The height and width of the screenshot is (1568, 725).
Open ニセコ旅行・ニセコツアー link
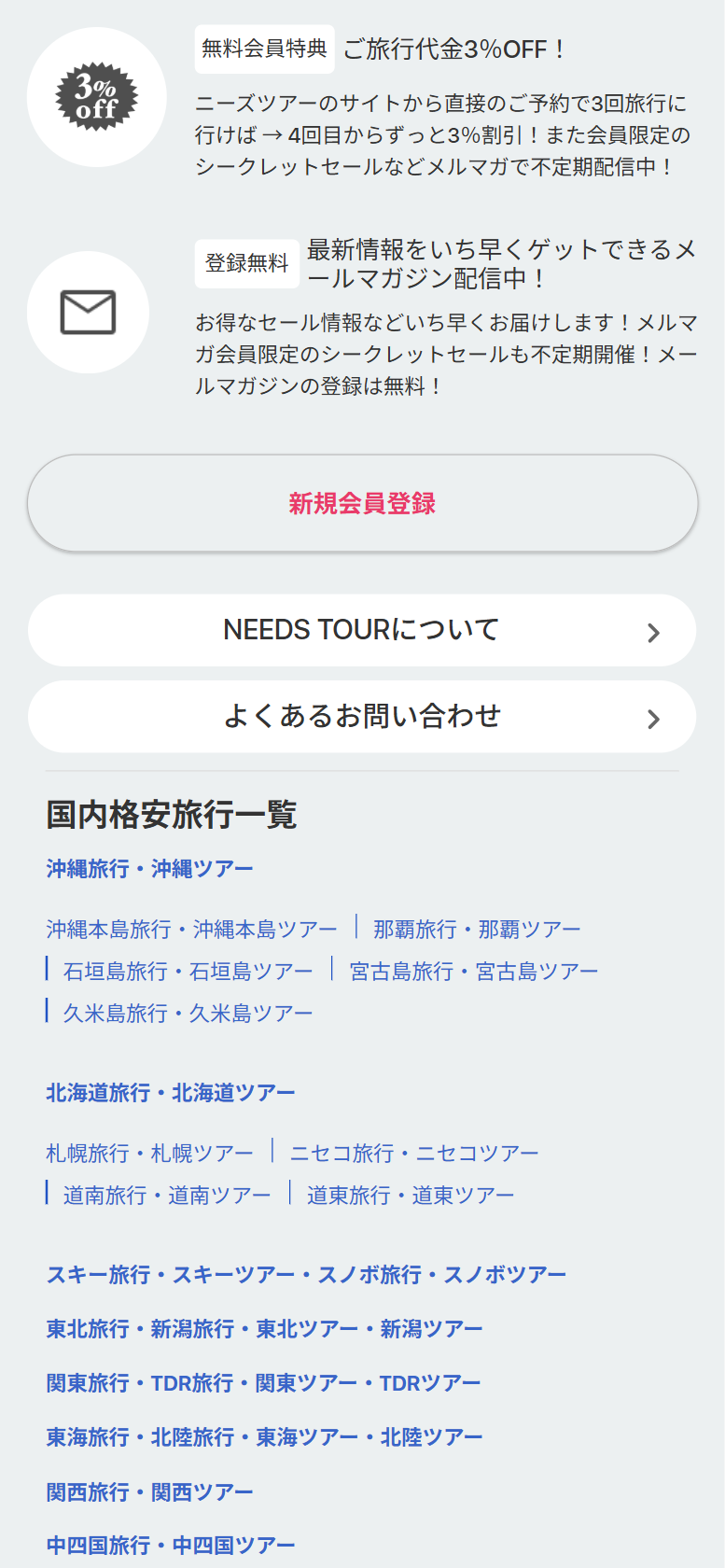click(x=413, y=1154)
